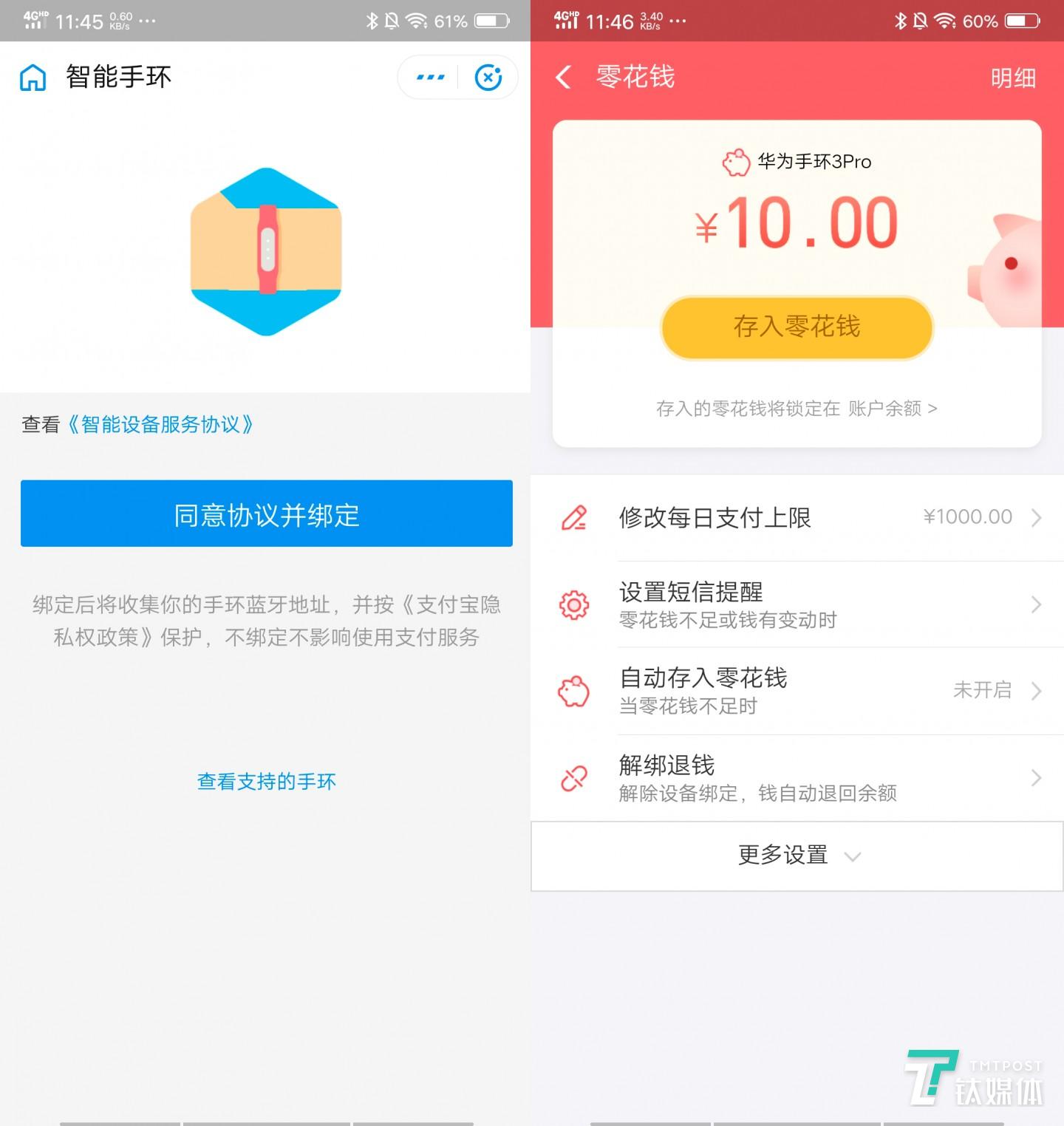Tap the back arrow on 零花钱 page

coord(564,77)
